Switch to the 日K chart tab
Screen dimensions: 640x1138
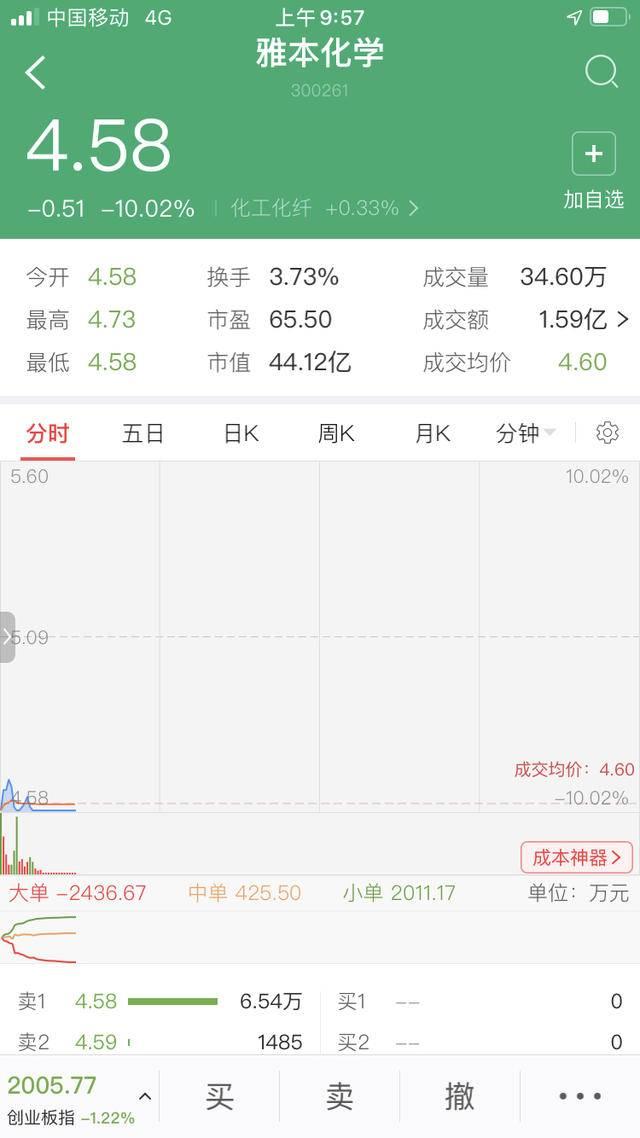(x=241, y=434)
